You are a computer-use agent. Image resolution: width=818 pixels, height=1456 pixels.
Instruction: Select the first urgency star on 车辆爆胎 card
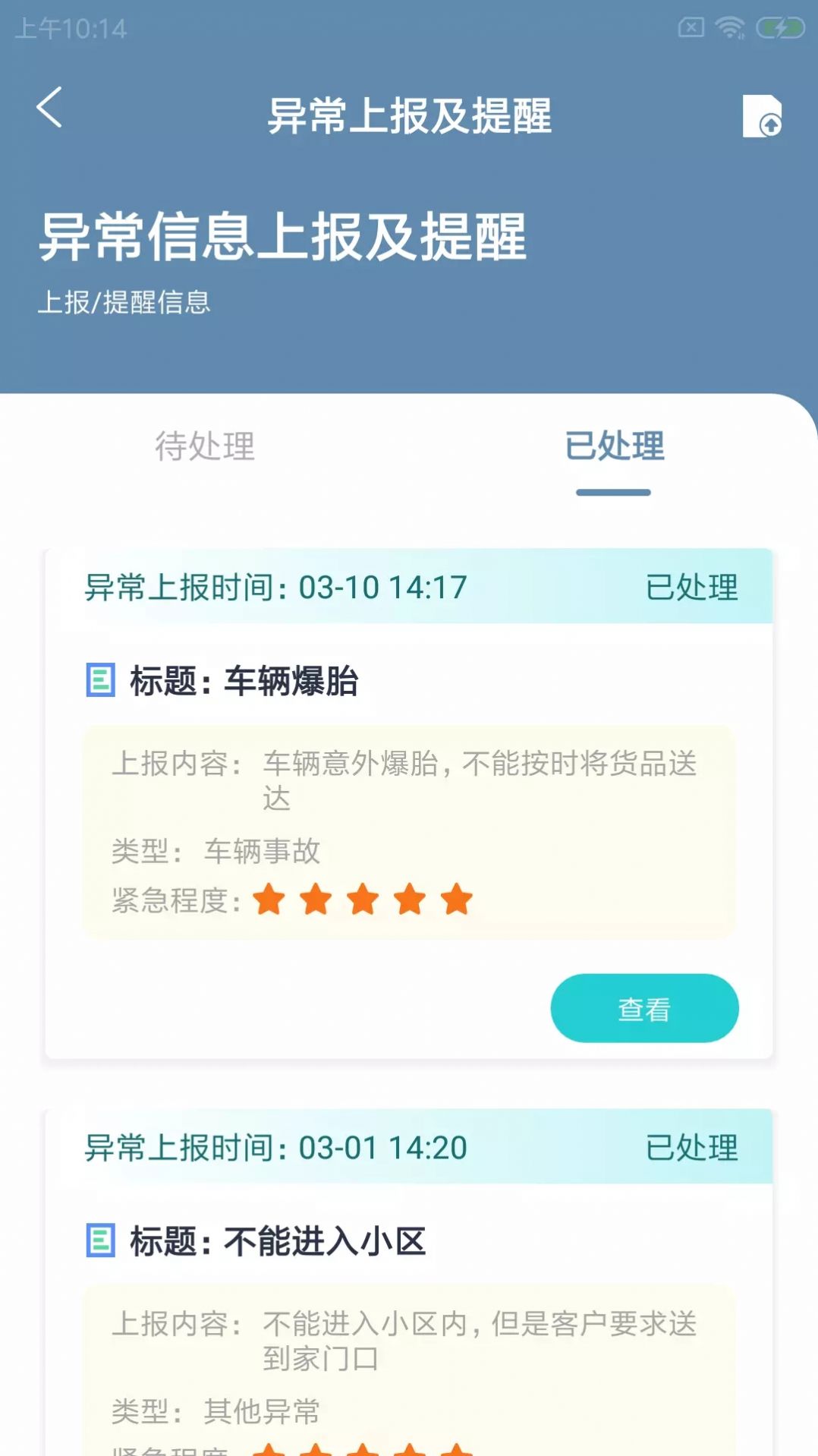point(269,900)
